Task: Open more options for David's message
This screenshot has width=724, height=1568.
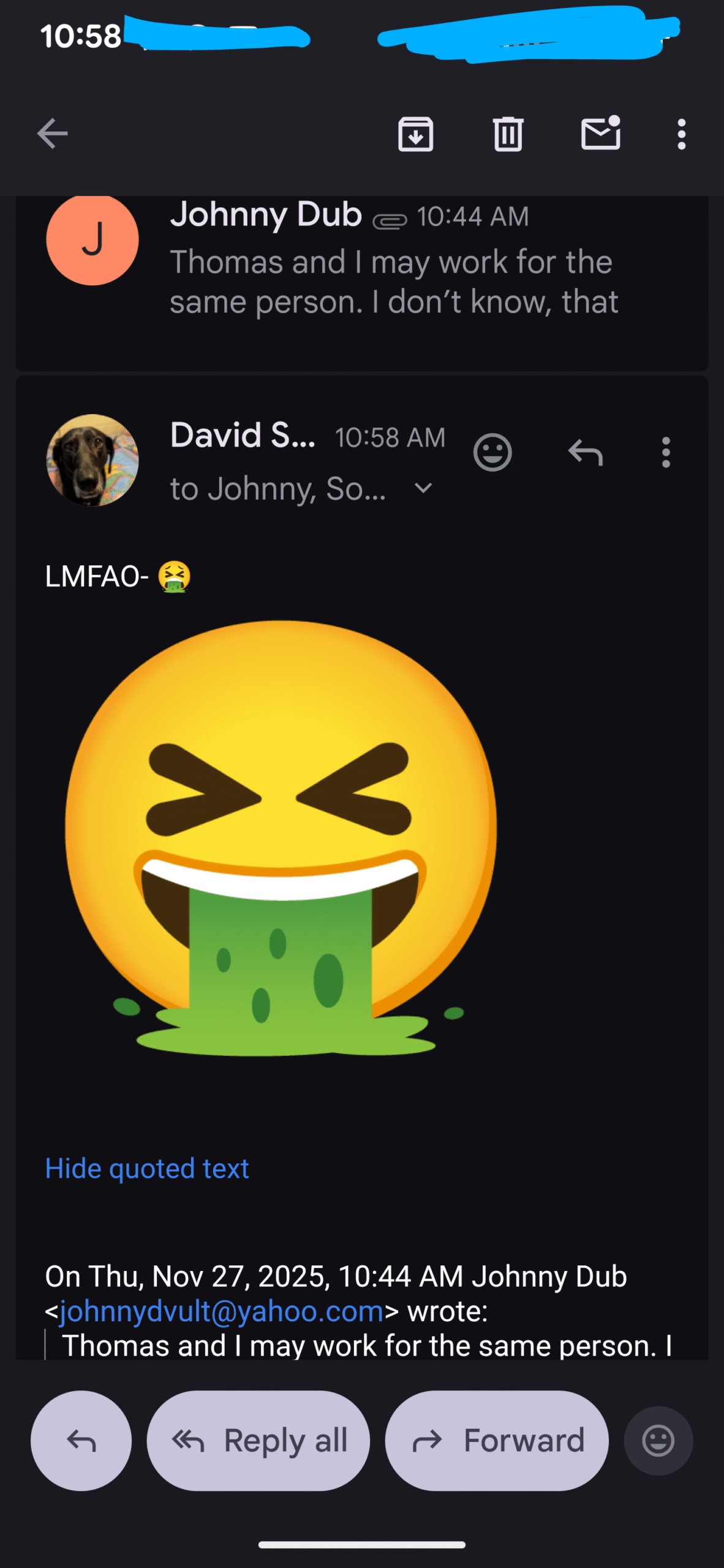Action: pyautogui.click(x=666, y=453)
